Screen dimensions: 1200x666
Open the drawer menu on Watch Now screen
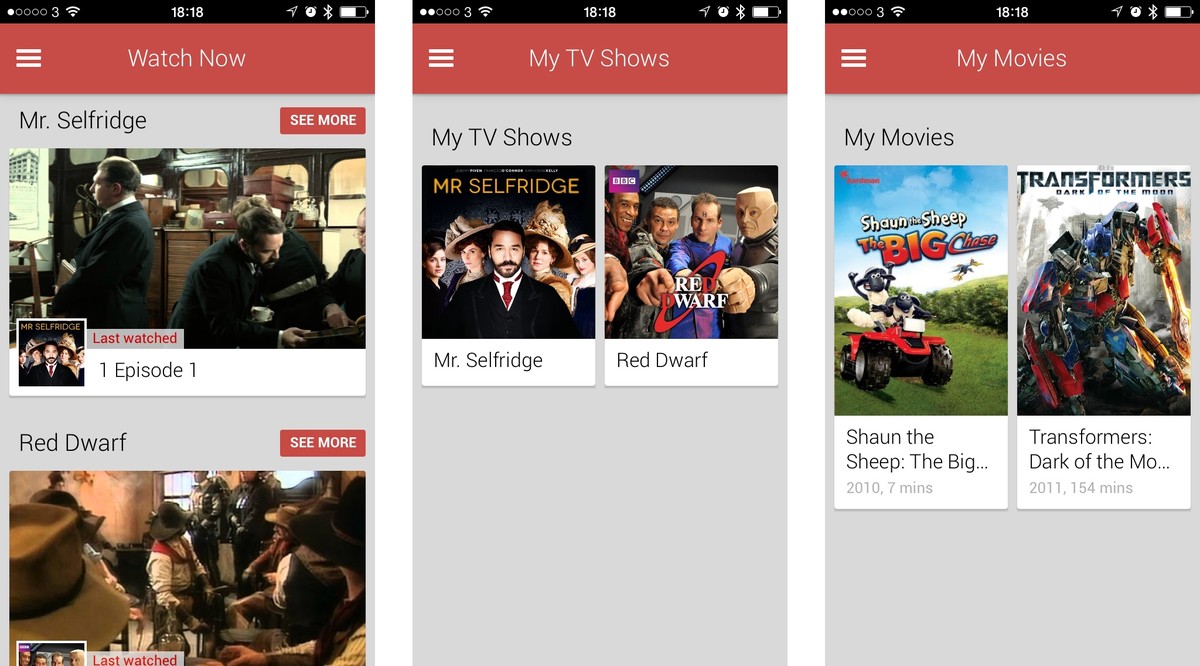pos(29,58)
